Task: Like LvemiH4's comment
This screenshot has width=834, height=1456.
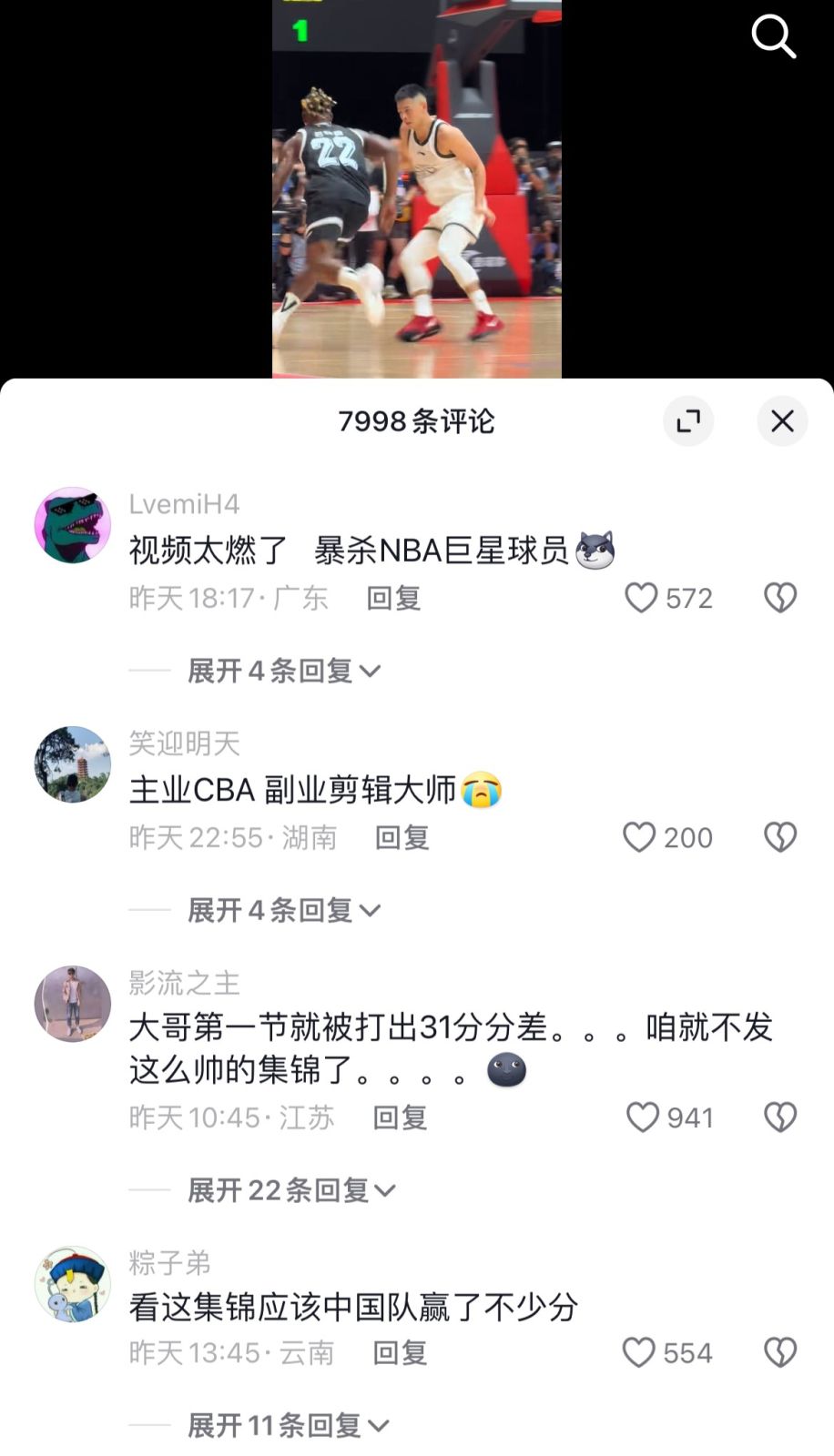Action: [641, 598]
